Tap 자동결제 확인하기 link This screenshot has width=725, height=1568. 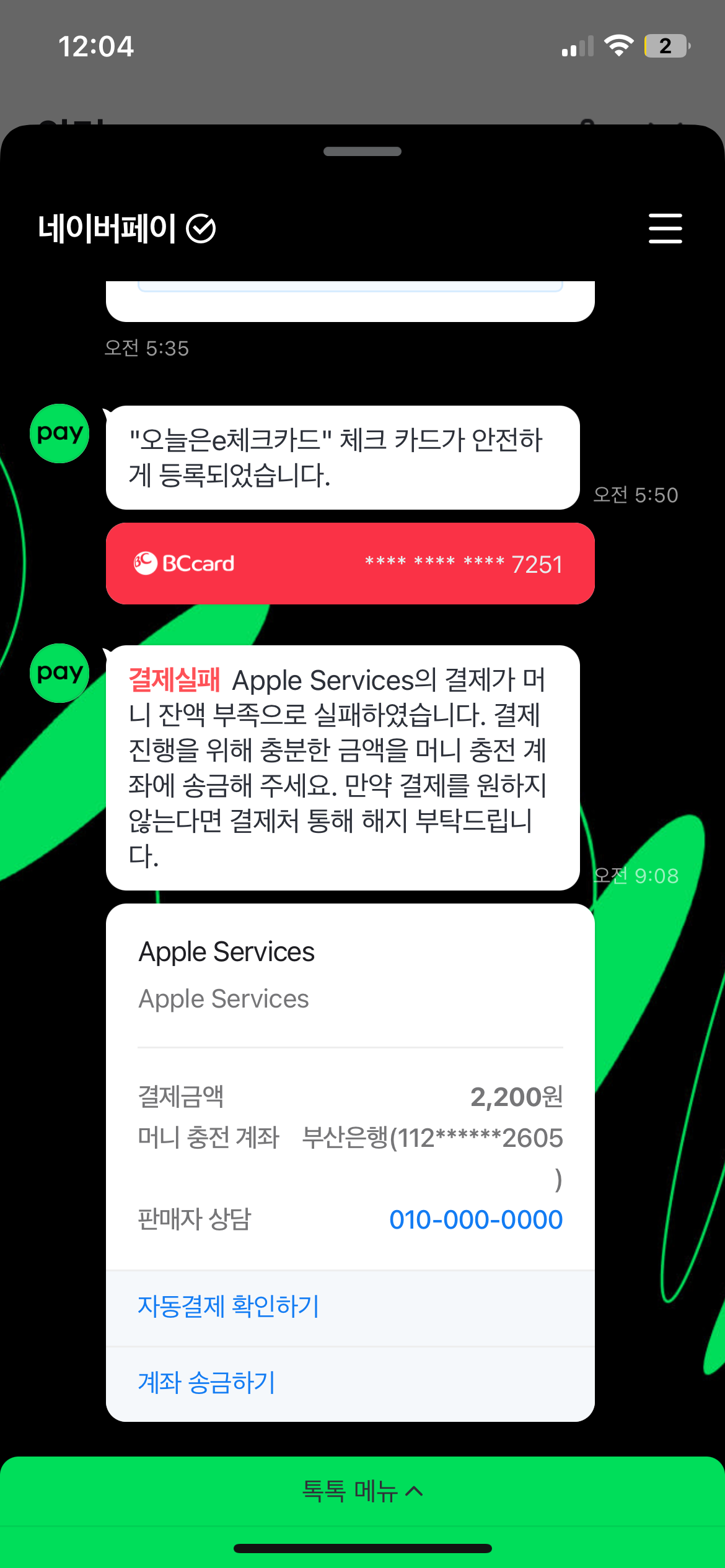point(228,1307)
